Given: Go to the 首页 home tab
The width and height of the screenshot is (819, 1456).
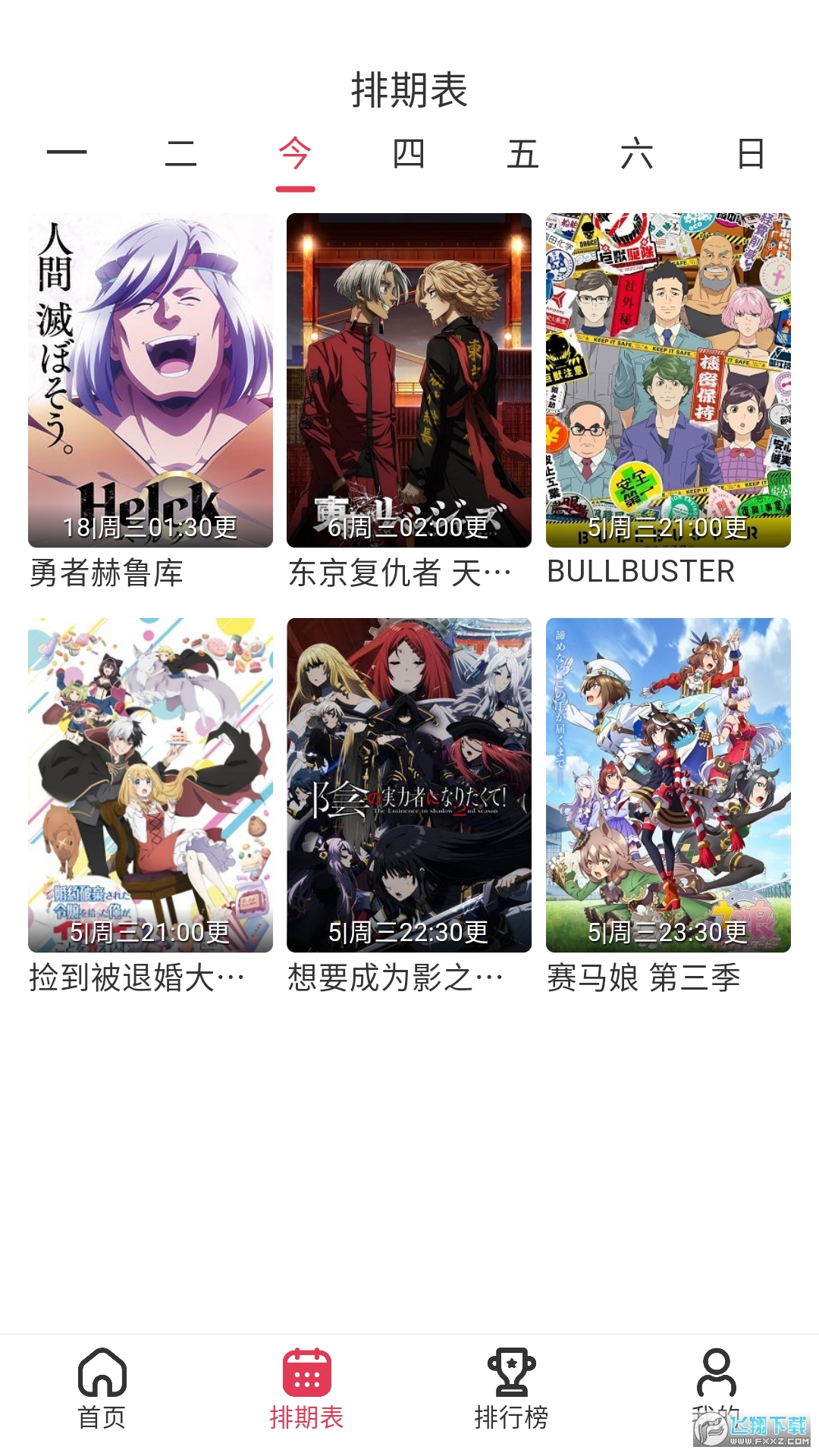Looking at the screenshot, I should [x=102, y=1388].
